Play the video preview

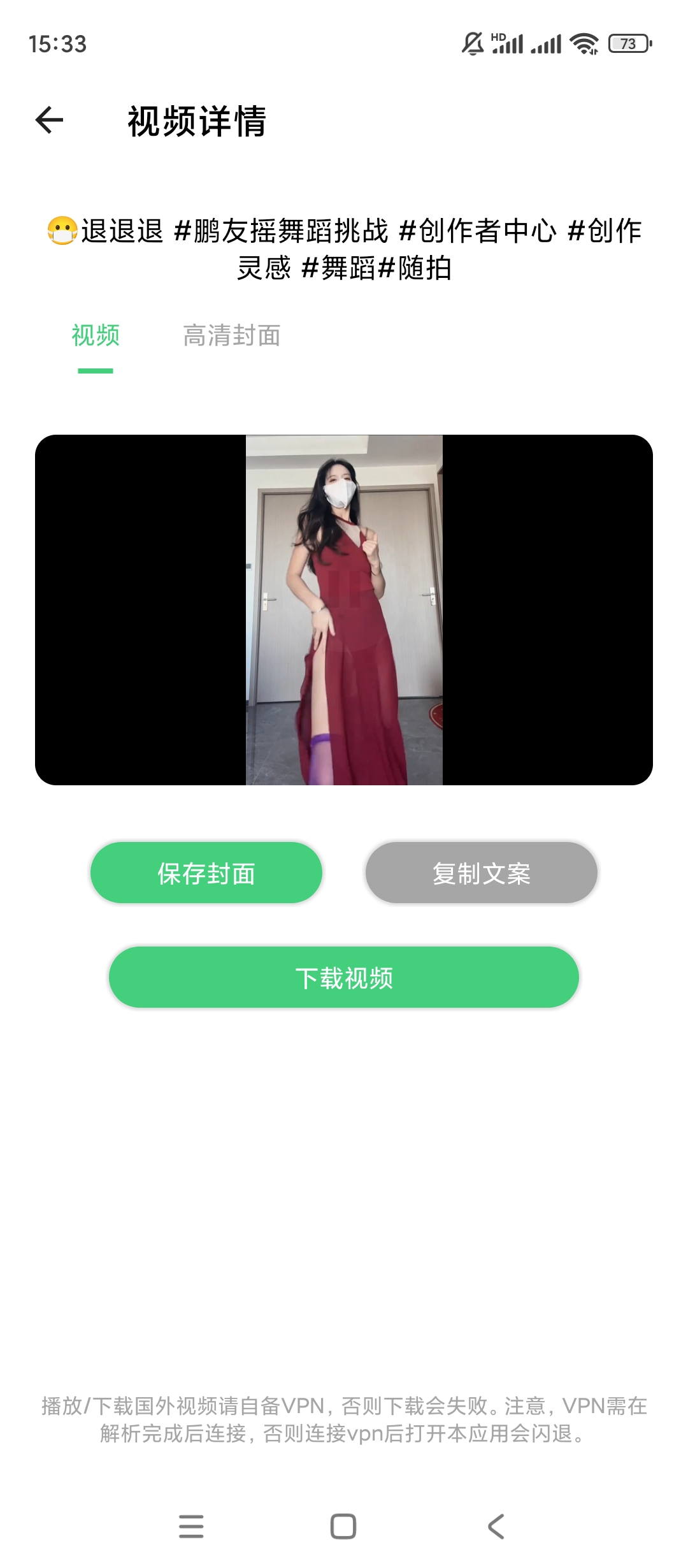tap(344, 610)
